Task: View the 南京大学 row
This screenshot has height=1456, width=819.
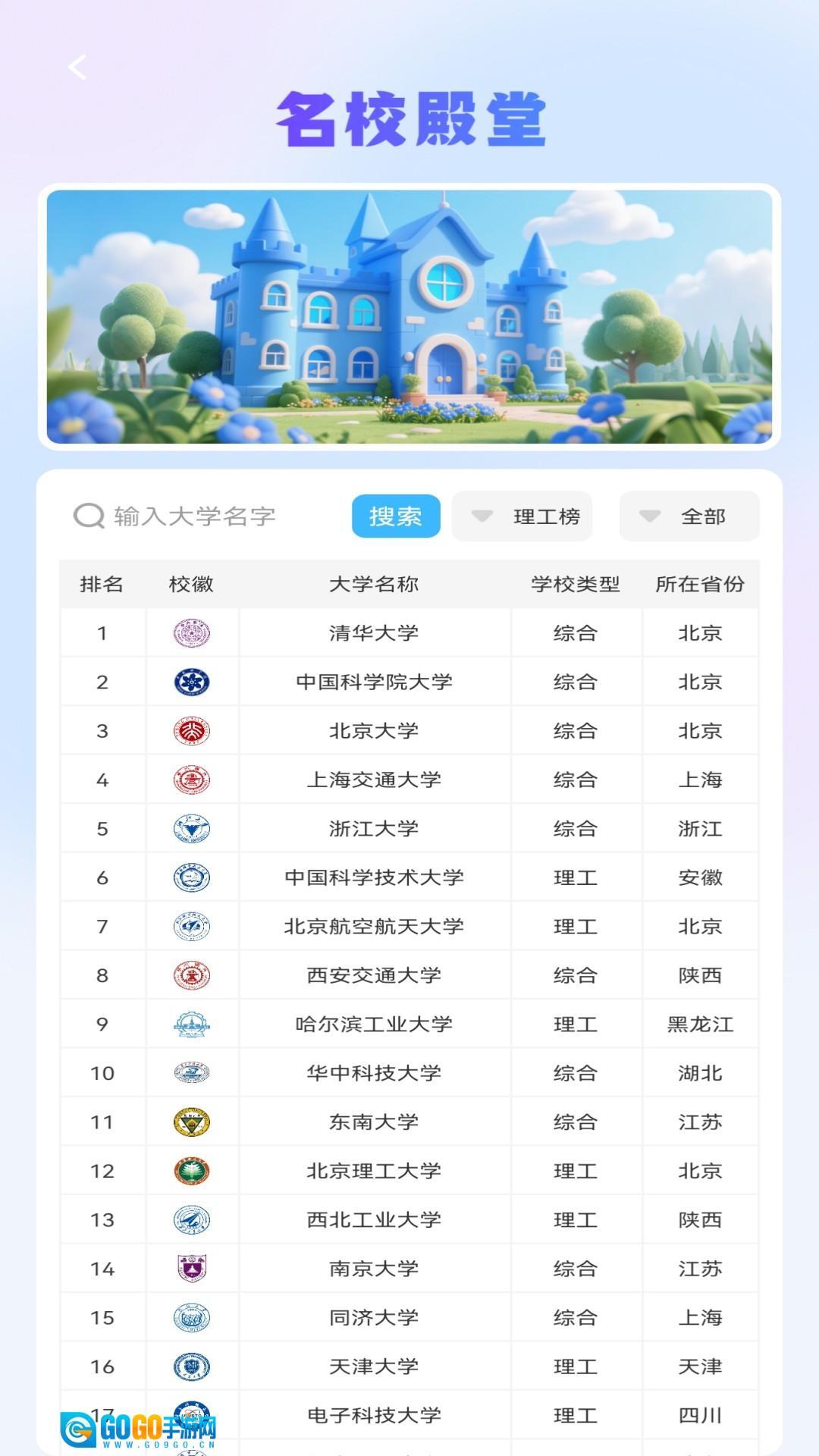Action: click(374, 1269)
